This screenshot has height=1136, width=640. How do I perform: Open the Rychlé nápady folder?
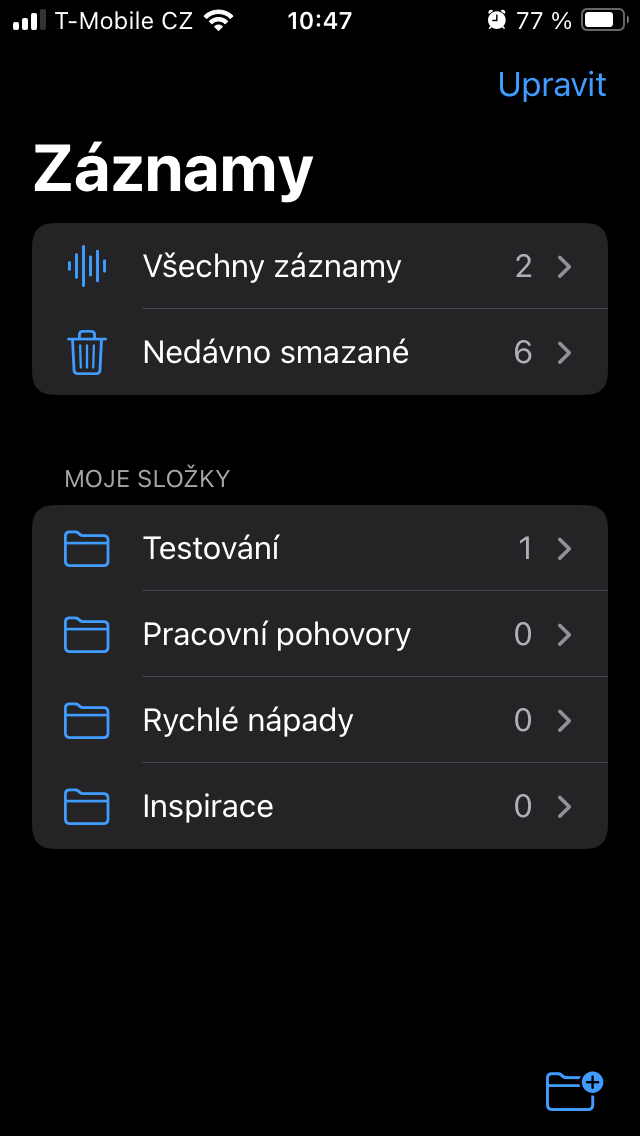click(320, 720)
